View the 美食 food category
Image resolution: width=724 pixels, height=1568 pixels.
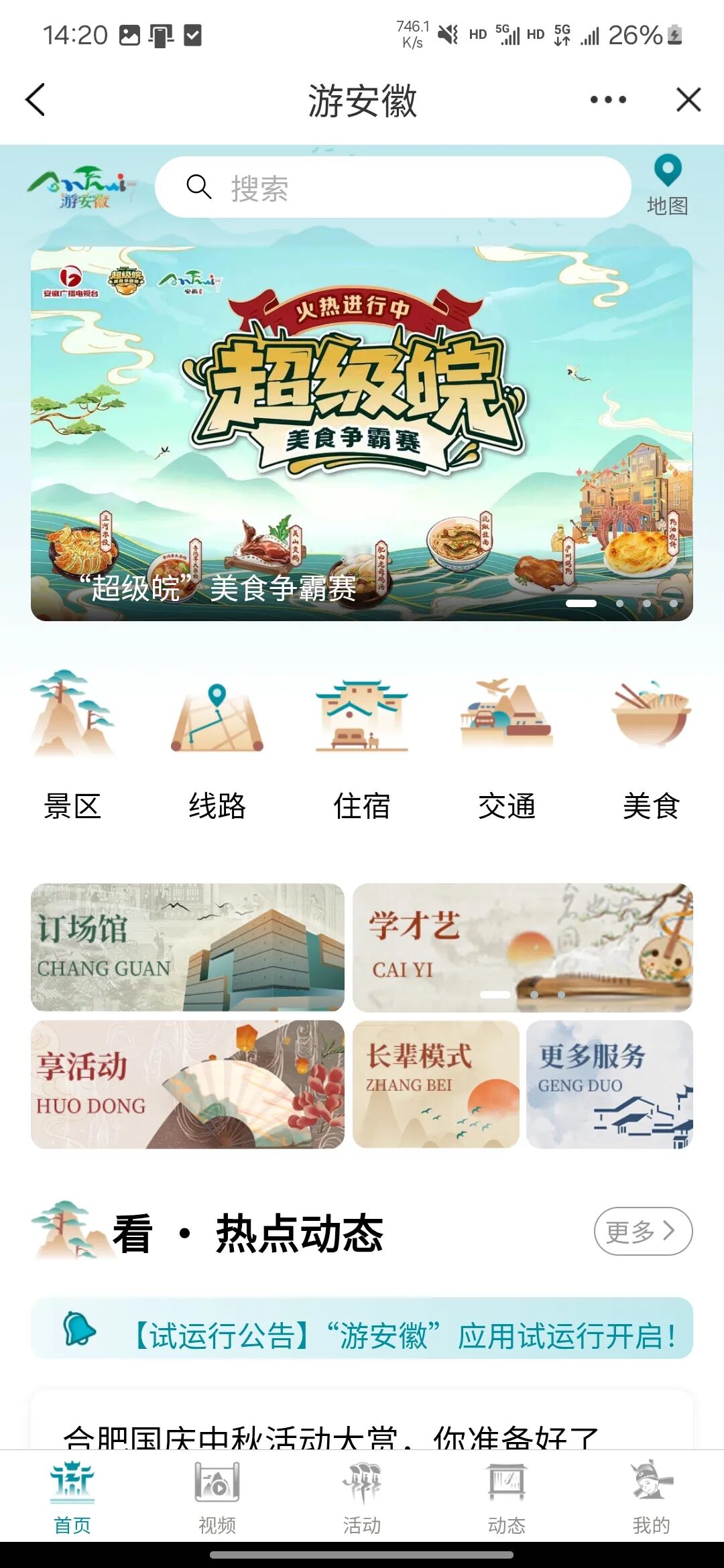[x=651, y=744]
